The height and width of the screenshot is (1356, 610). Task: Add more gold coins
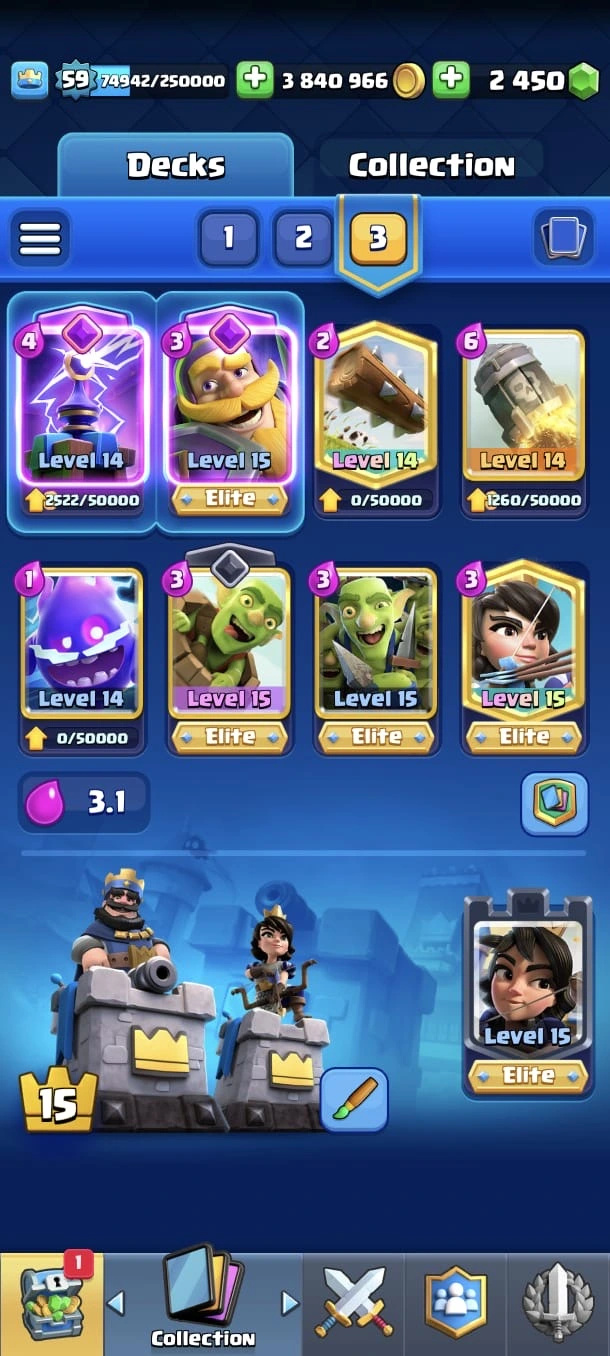pos(255,80)
